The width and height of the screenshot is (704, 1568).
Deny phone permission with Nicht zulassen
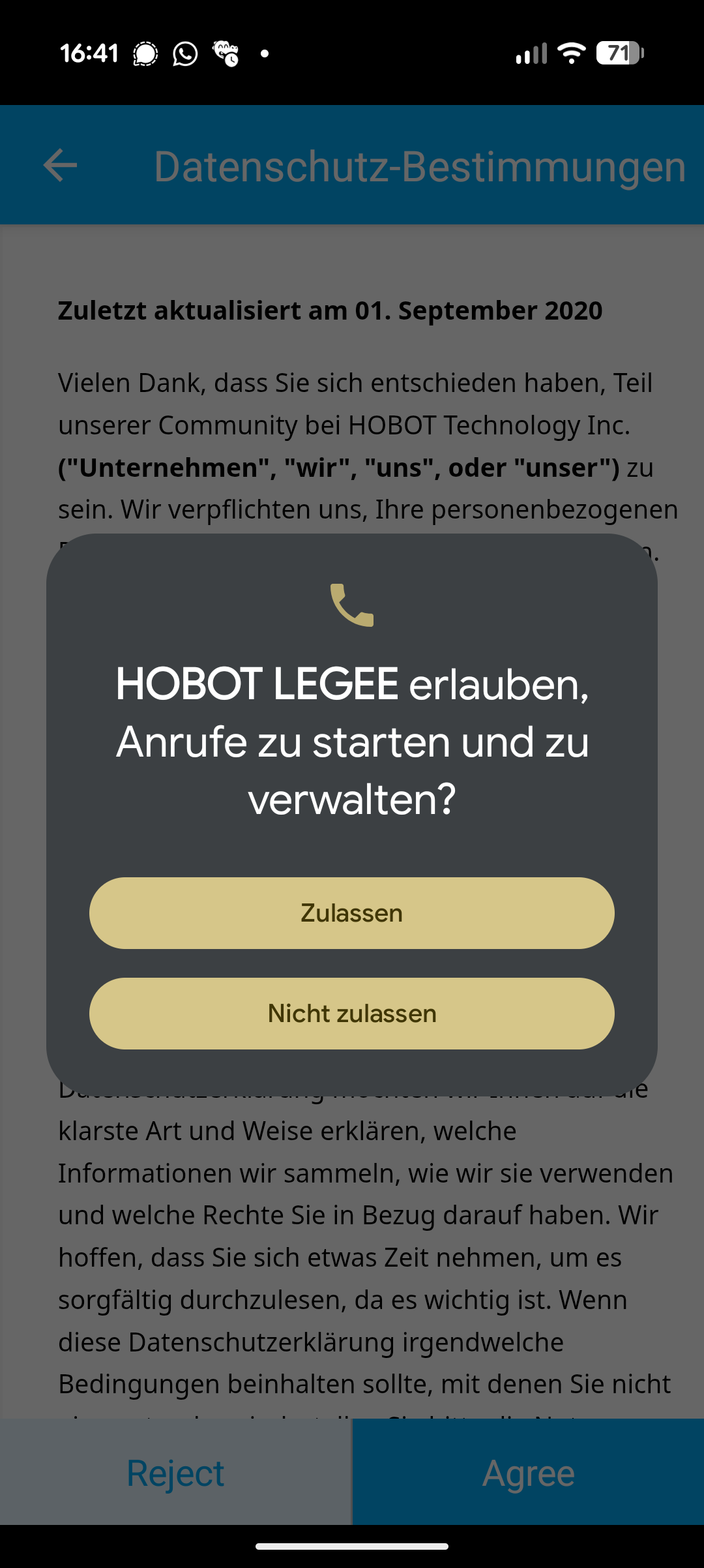coord(352,1013)
